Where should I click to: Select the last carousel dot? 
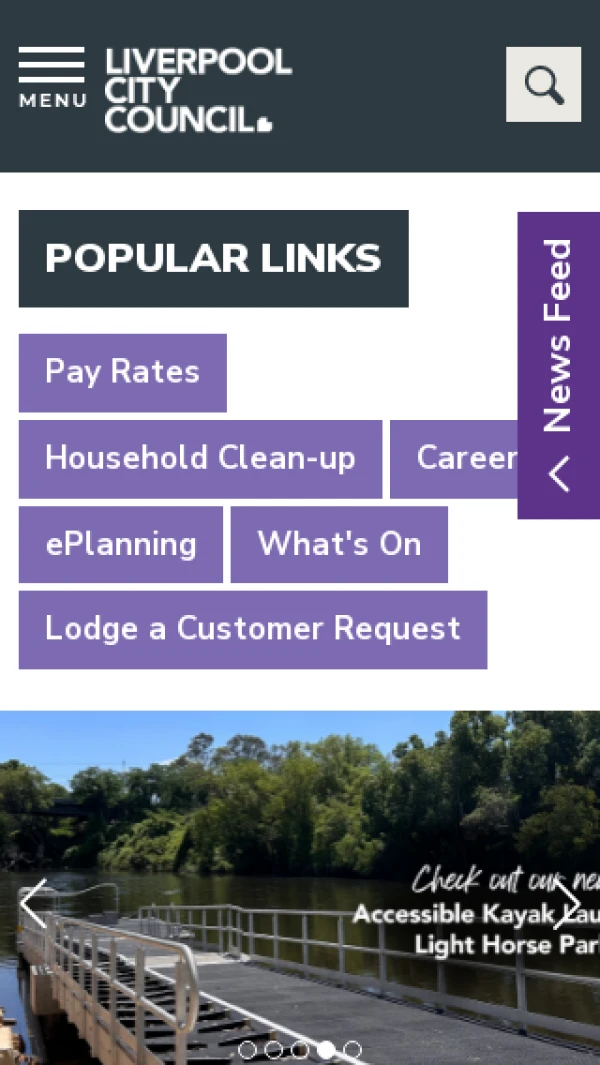(x=352, y=1050)
